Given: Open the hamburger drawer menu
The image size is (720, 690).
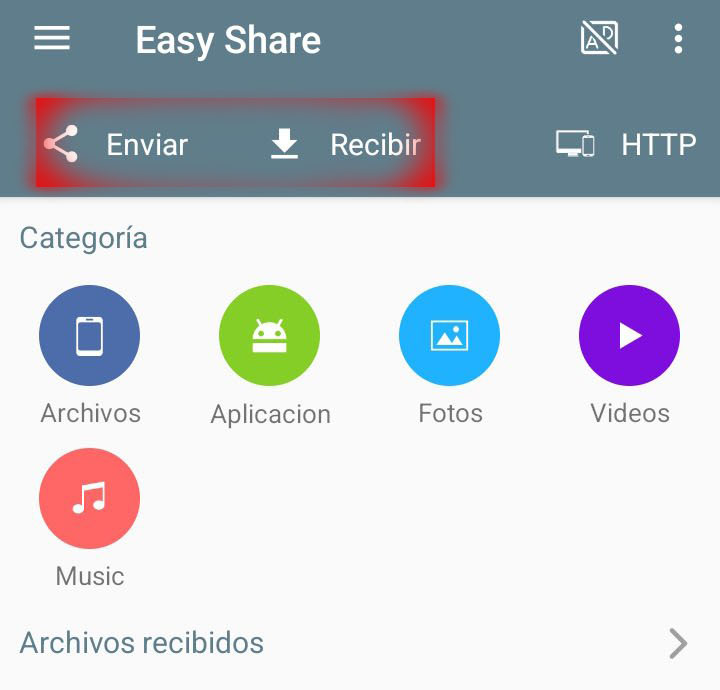Looking at the screenshot, I should pos(52,39).
